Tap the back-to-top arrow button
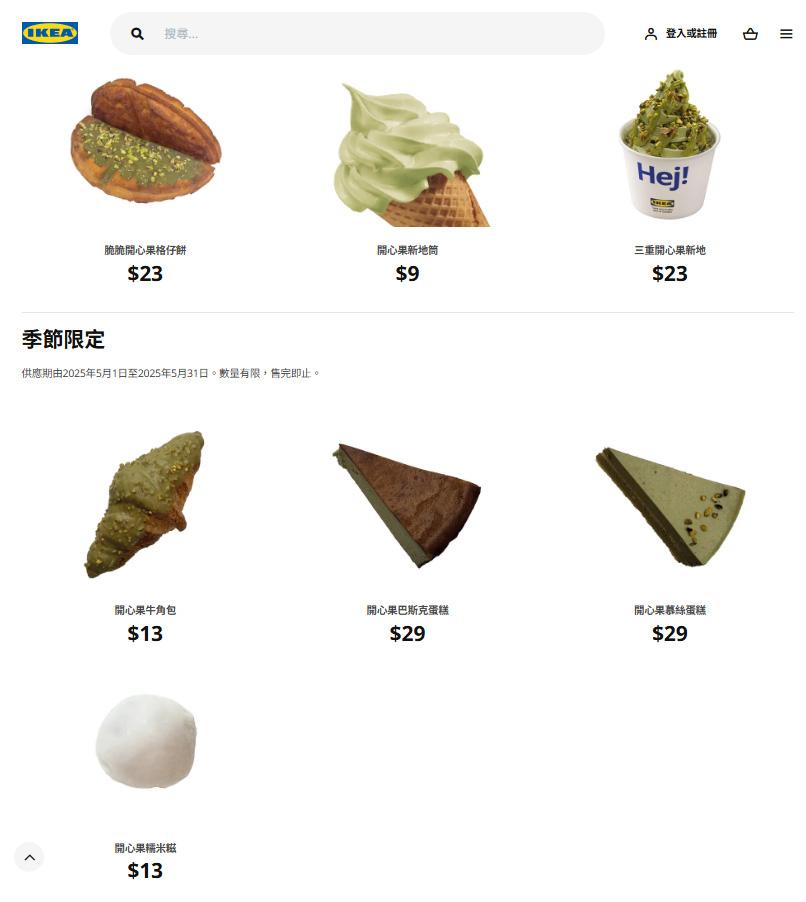This screenshot has width=806, height=902. (29, 857)
